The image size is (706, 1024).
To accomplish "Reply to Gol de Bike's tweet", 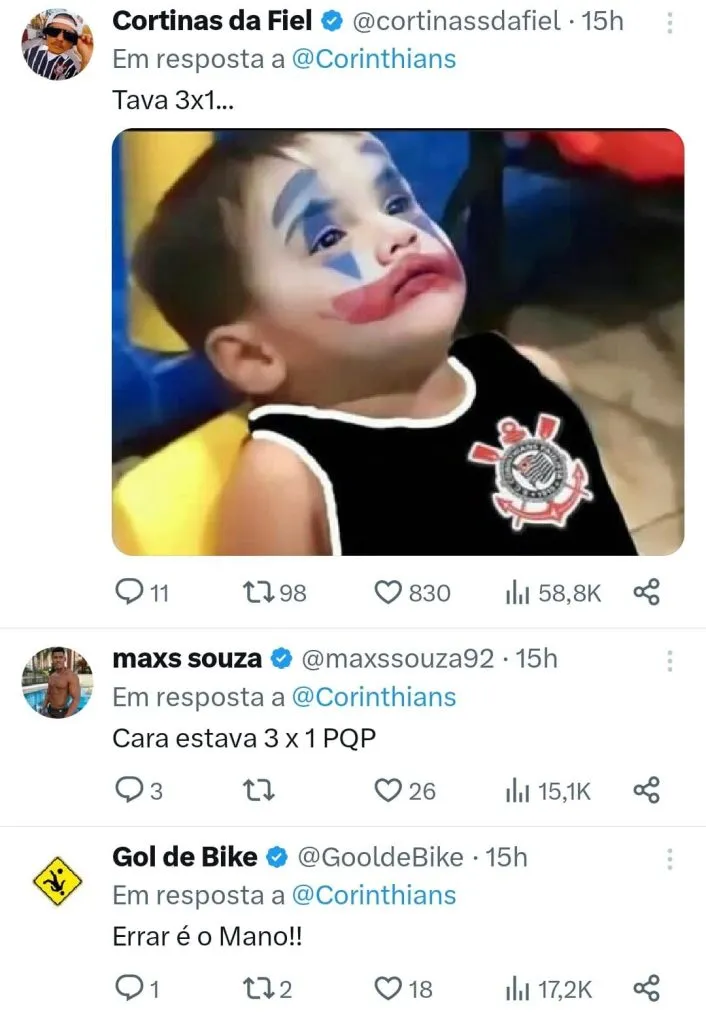I will (130, 990).
